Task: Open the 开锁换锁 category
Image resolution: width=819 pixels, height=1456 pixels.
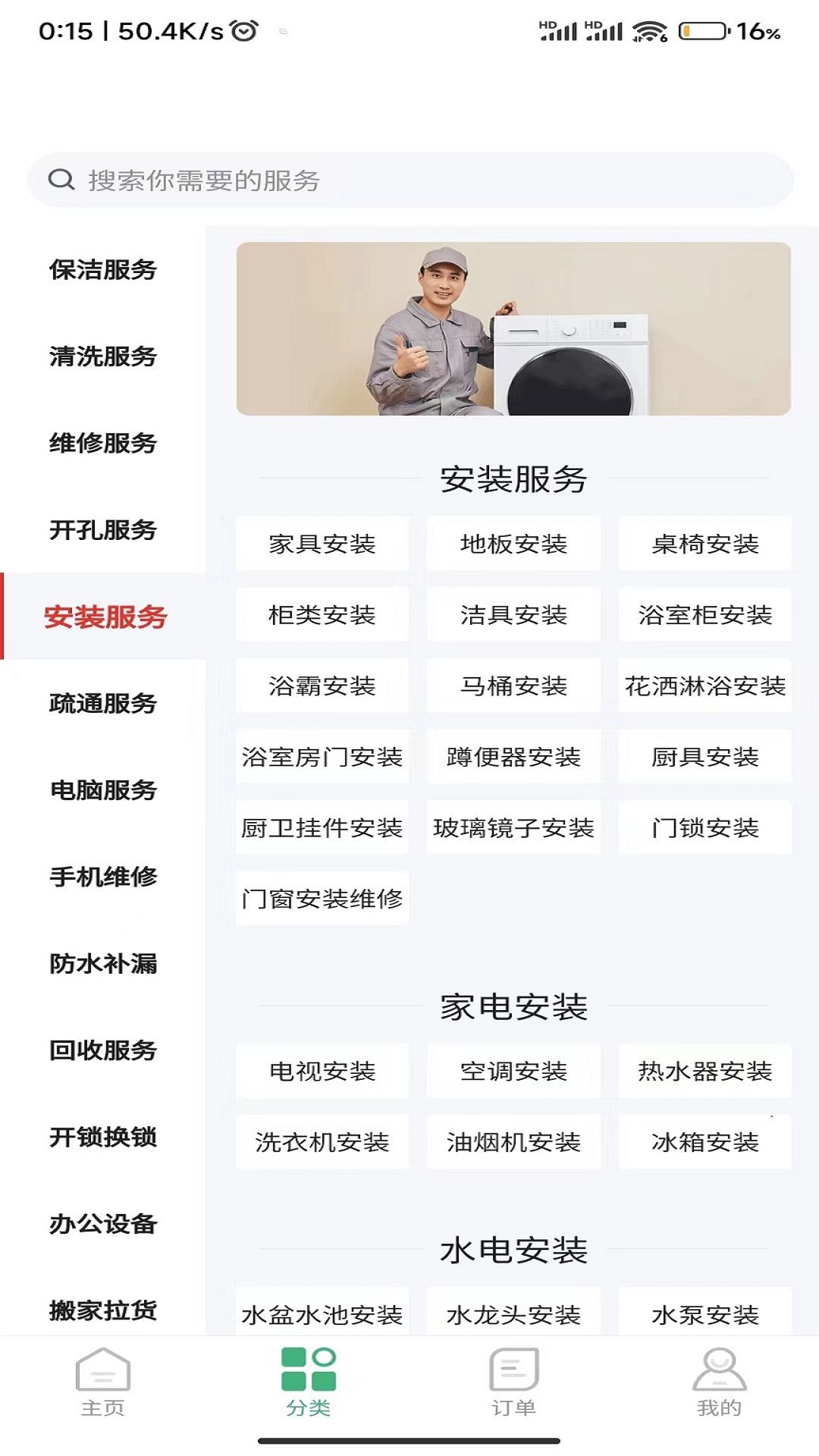Action: point(103,1137)
